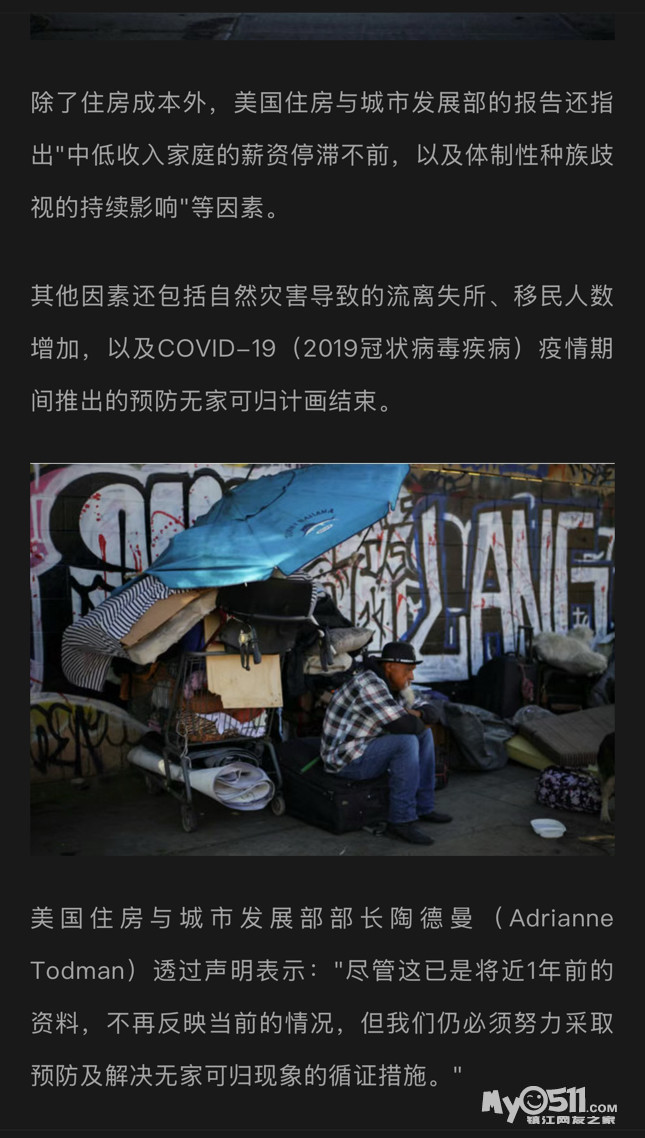The height and width of the screenshot is (1138, 645).
Task: Open the article photo of the street encampment
Action: [322, 659]
